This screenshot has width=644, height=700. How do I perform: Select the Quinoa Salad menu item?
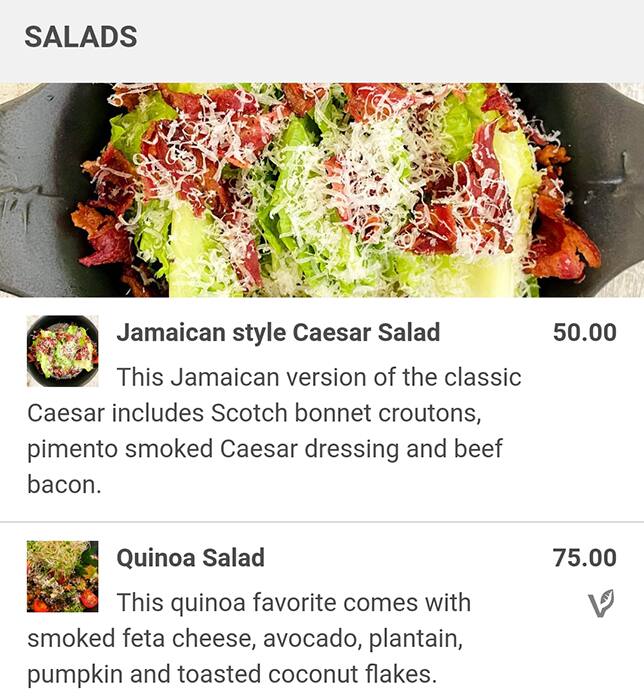click(190, 558)
